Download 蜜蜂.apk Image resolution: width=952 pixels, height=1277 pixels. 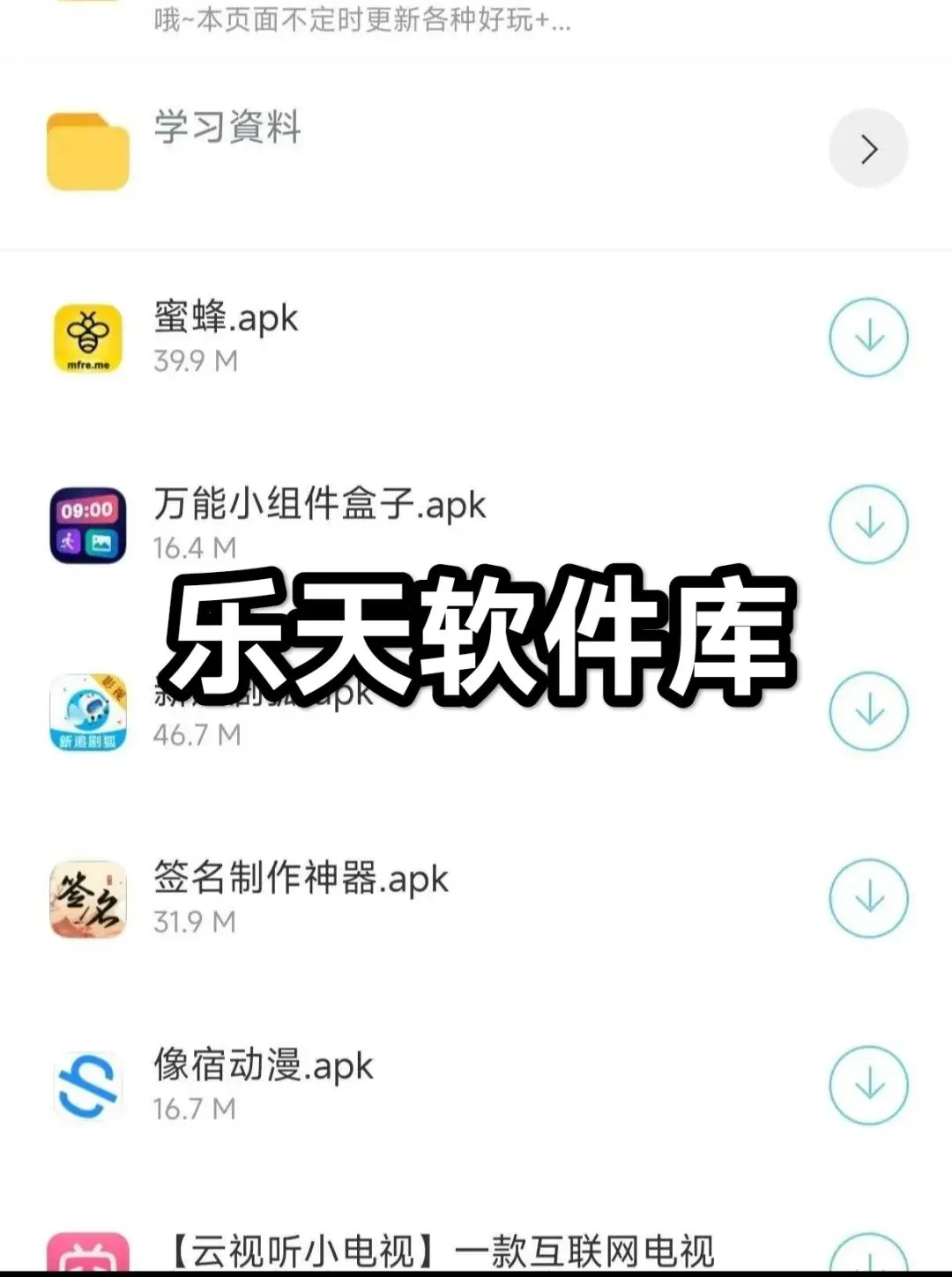point(868,338)
